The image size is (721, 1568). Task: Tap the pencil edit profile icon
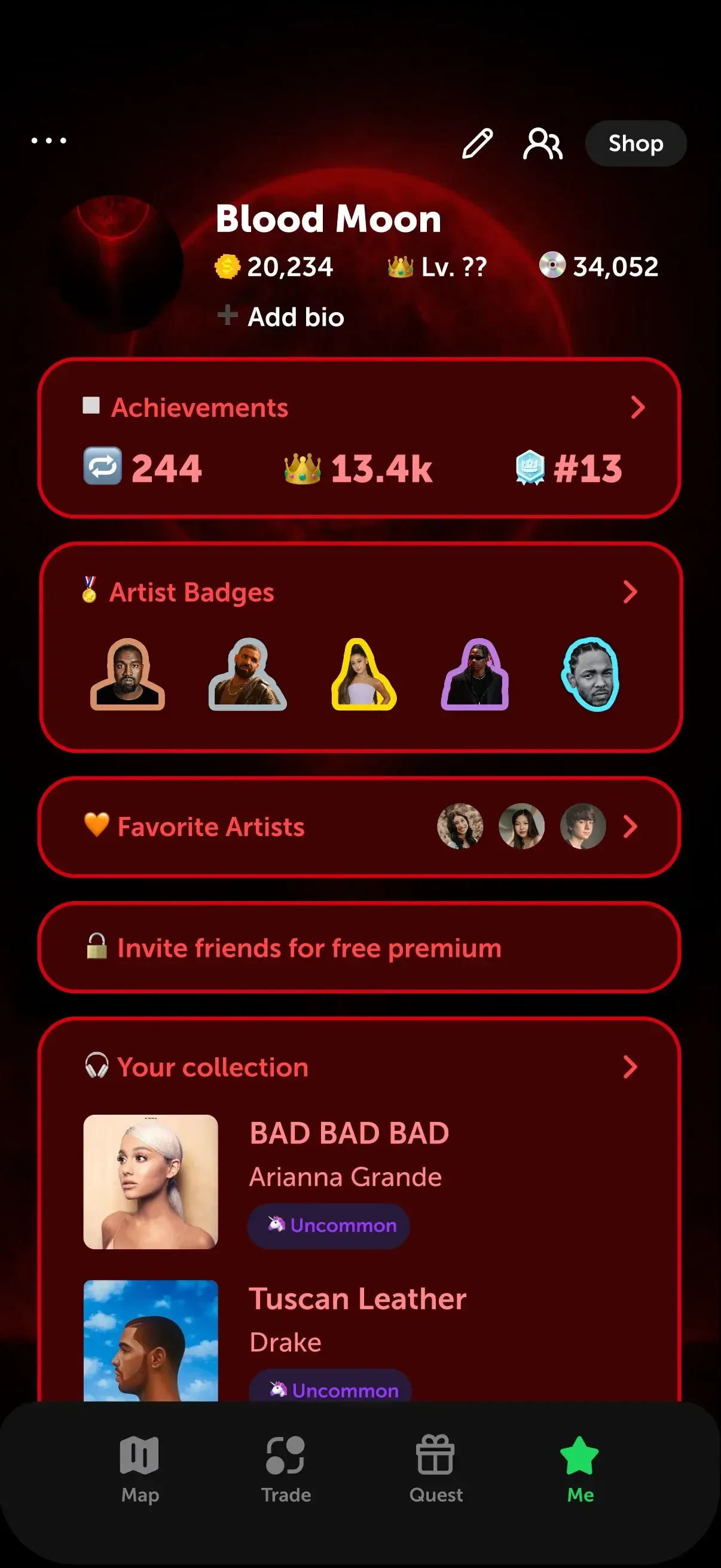coord(478,144)
